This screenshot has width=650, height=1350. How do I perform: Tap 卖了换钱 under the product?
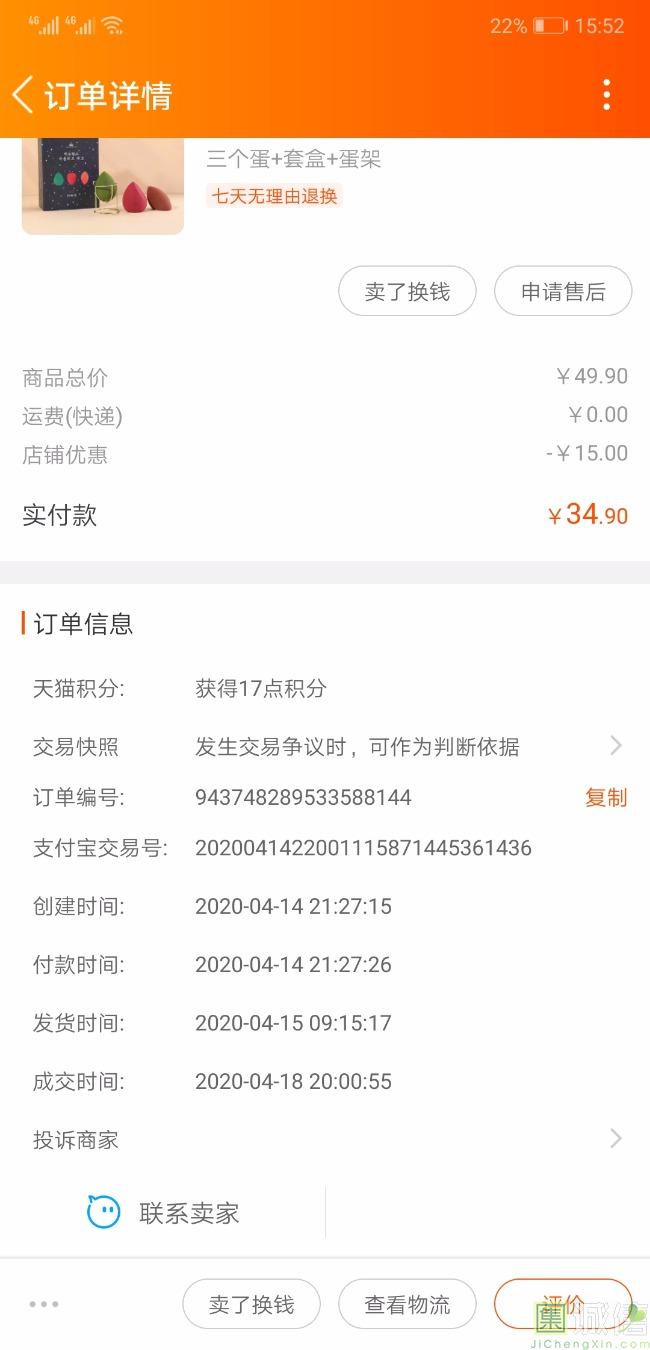[407, 291]
